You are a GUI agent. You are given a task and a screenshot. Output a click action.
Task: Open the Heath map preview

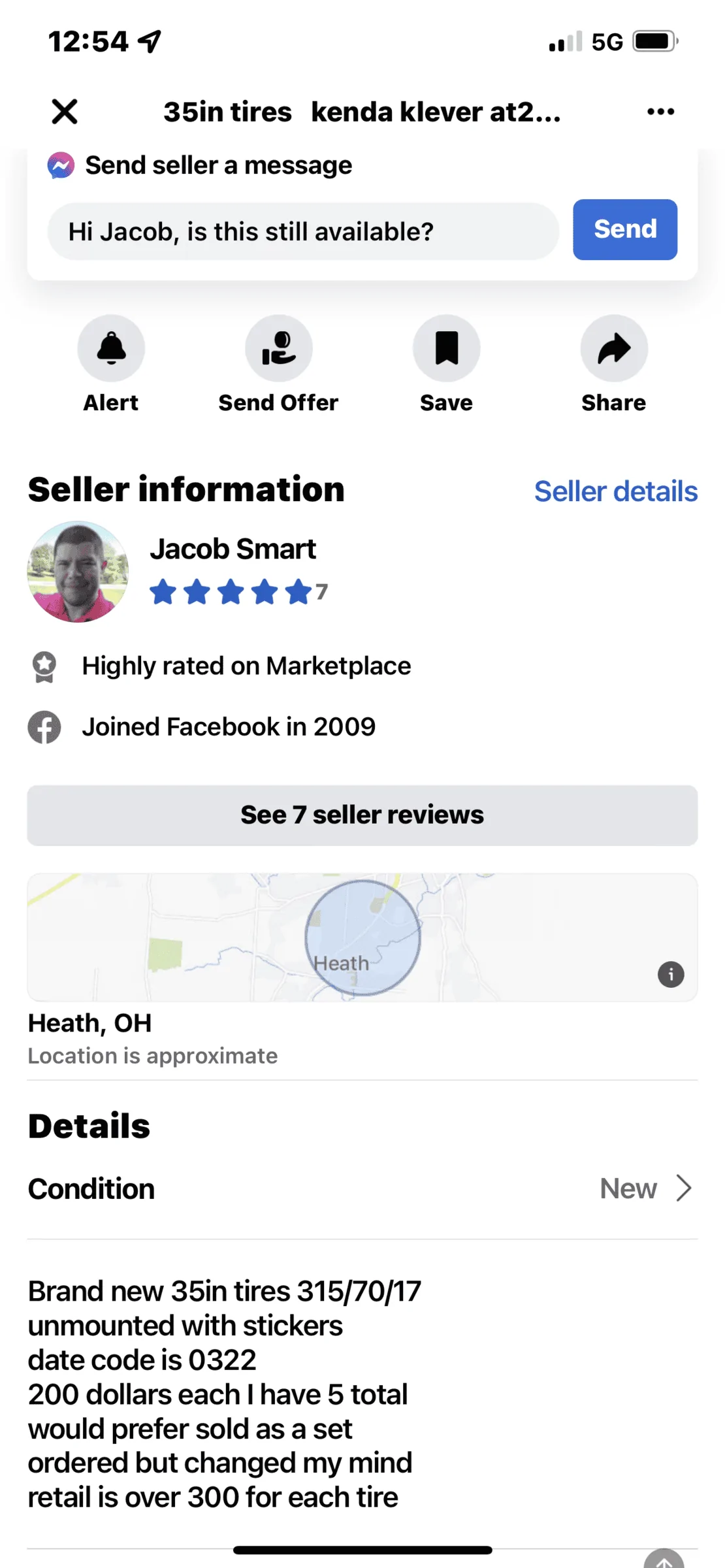362,938
